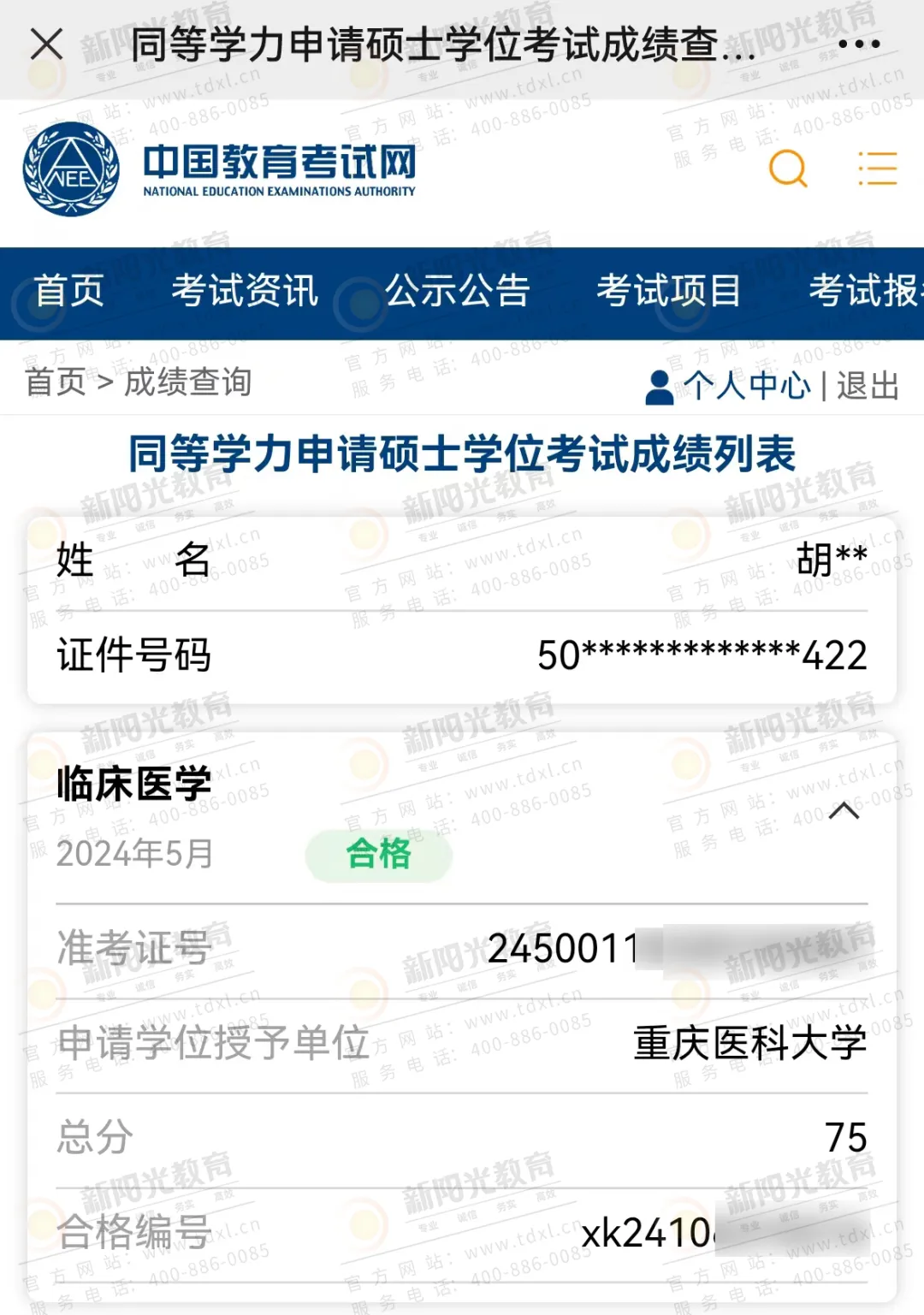Select 考试项目 in navigation
The width and height of the screenshot is (924, 1315).
[x=669, y=291]
